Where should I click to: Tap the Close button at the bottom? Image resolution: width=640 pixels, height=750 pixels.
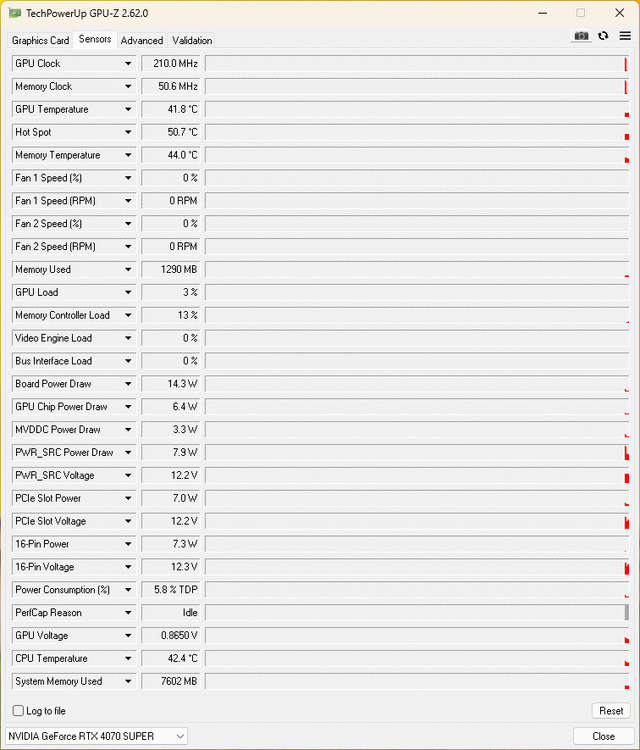coord(603,736)
